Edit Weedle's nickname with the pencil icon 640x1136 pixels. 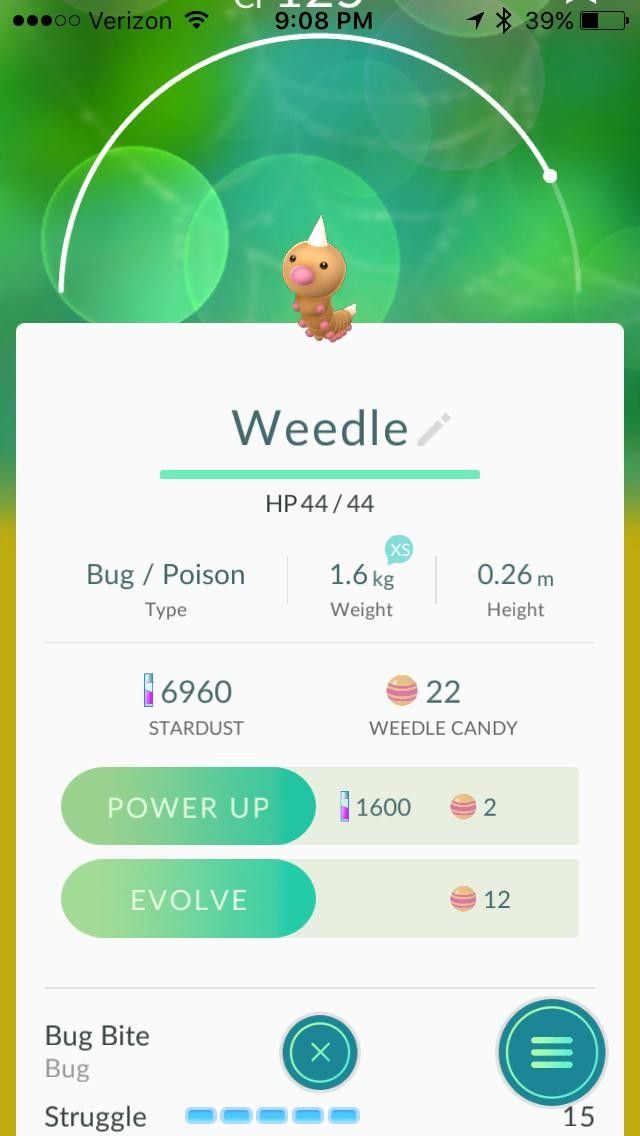(x=434, y=430)
